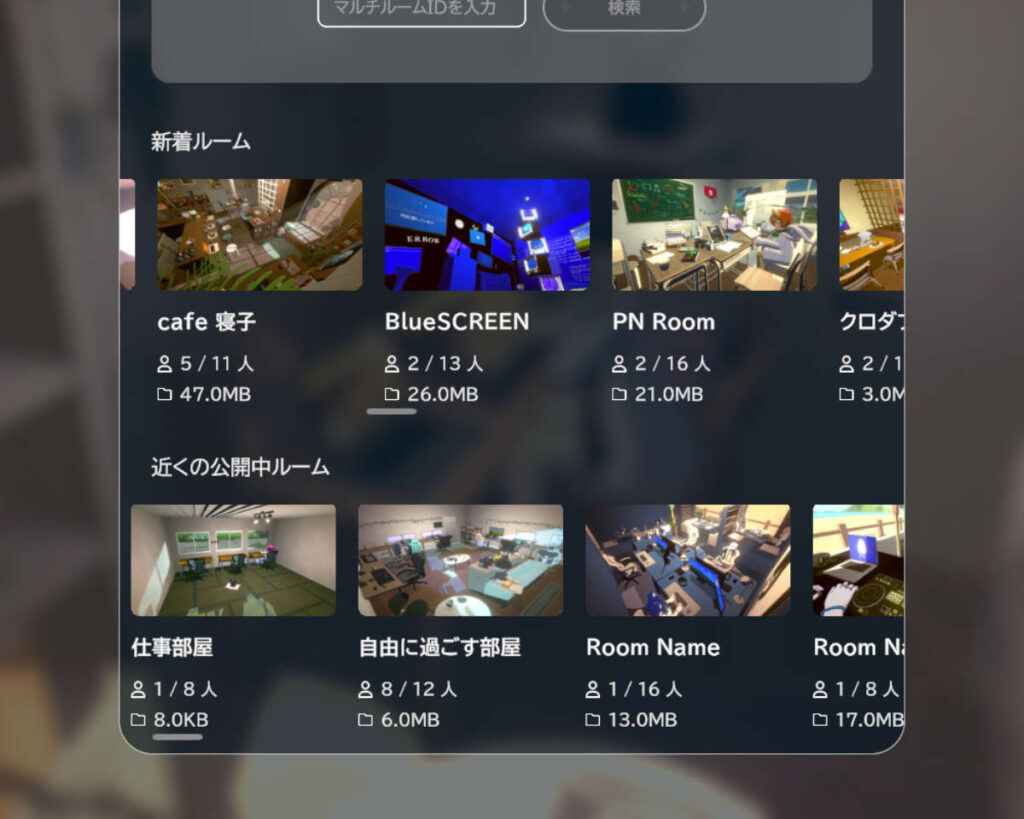The width and height of the screenshot is (1024, 819).
Task: Select the PN Room card
Action: click(714, 236)
